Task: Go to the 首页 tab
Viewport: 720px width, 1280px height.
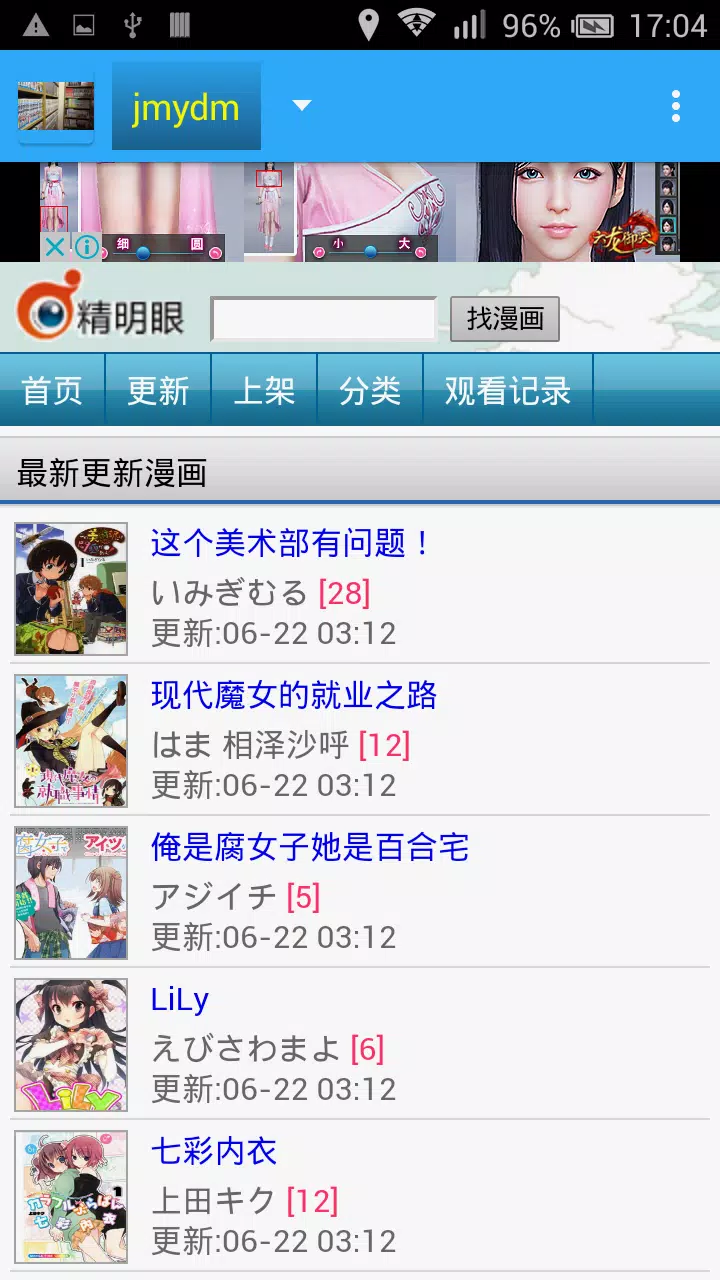Action: (x=52, y=391)
